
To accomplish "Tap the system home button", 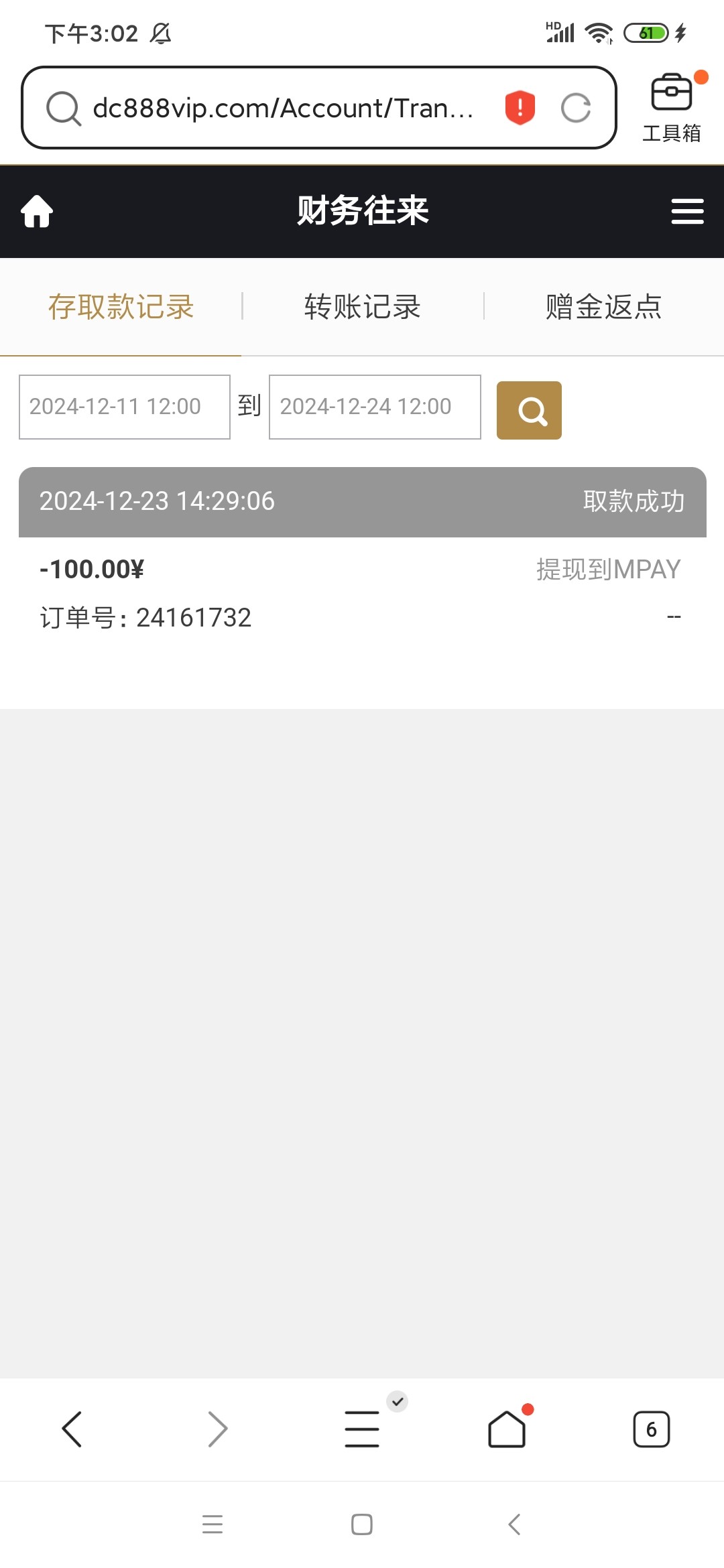I will click(362, 1524).
